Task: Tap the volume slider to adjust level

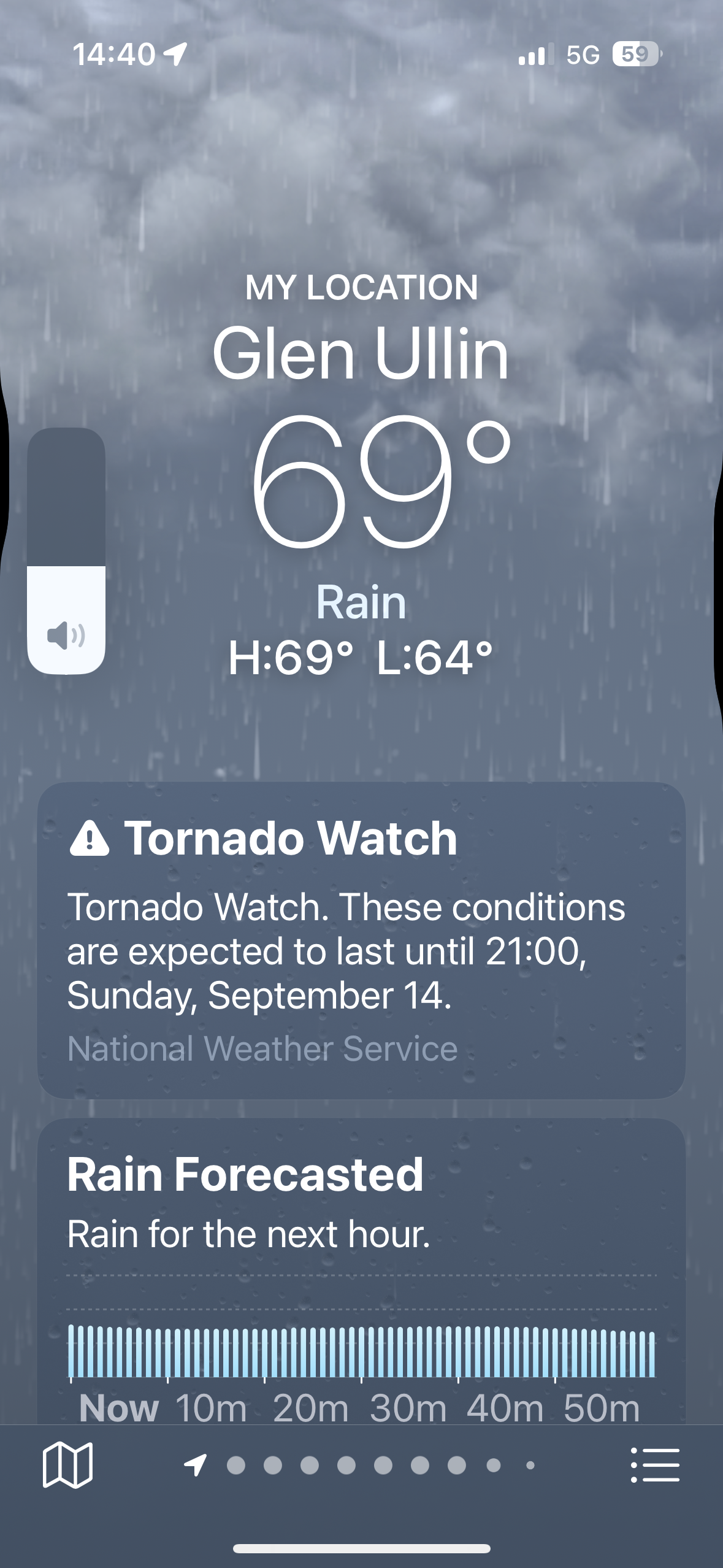Action: (66, 551)
